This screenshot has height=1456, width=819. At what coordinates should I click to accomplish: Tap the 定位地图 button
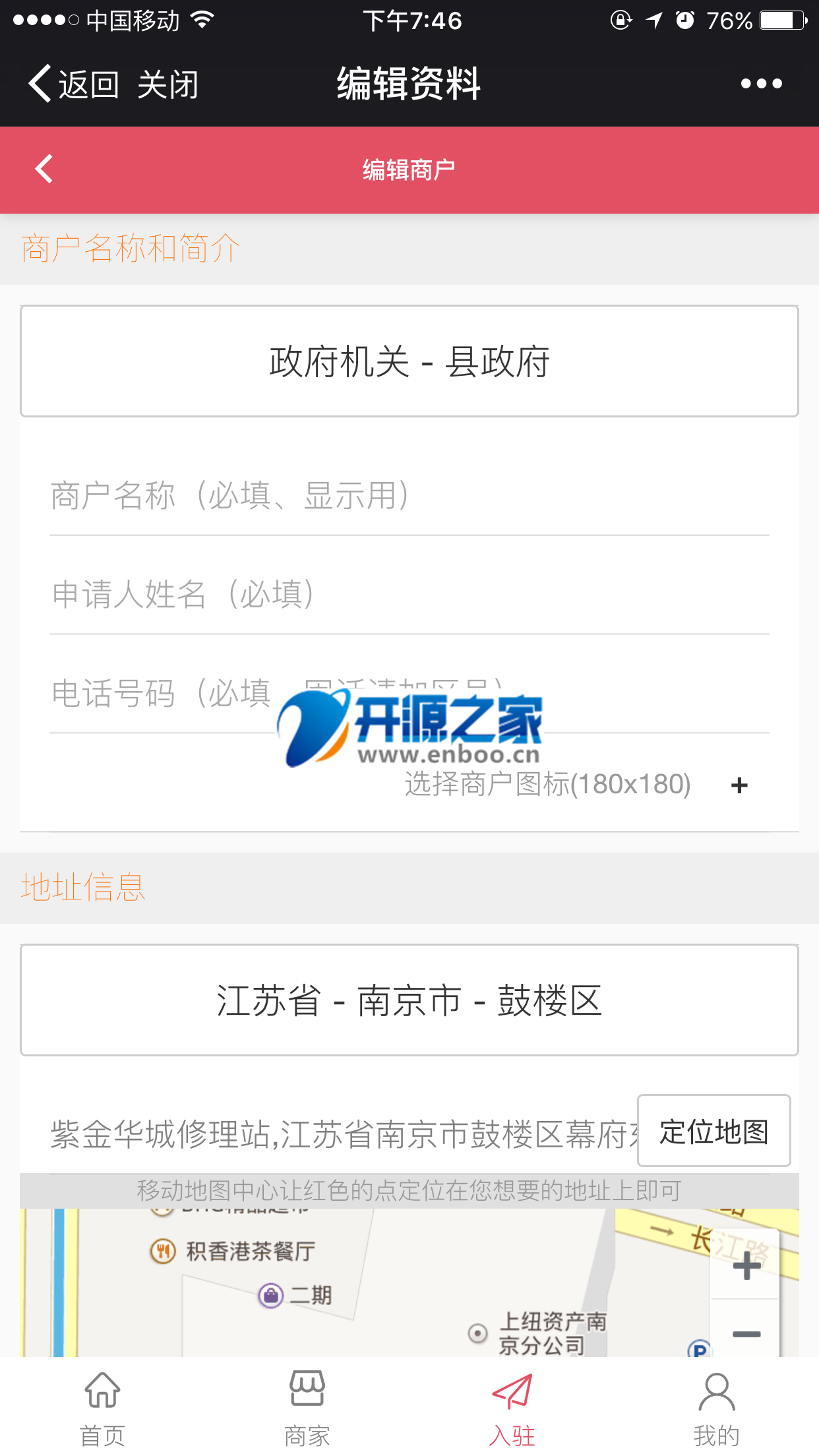(713, 1132)
